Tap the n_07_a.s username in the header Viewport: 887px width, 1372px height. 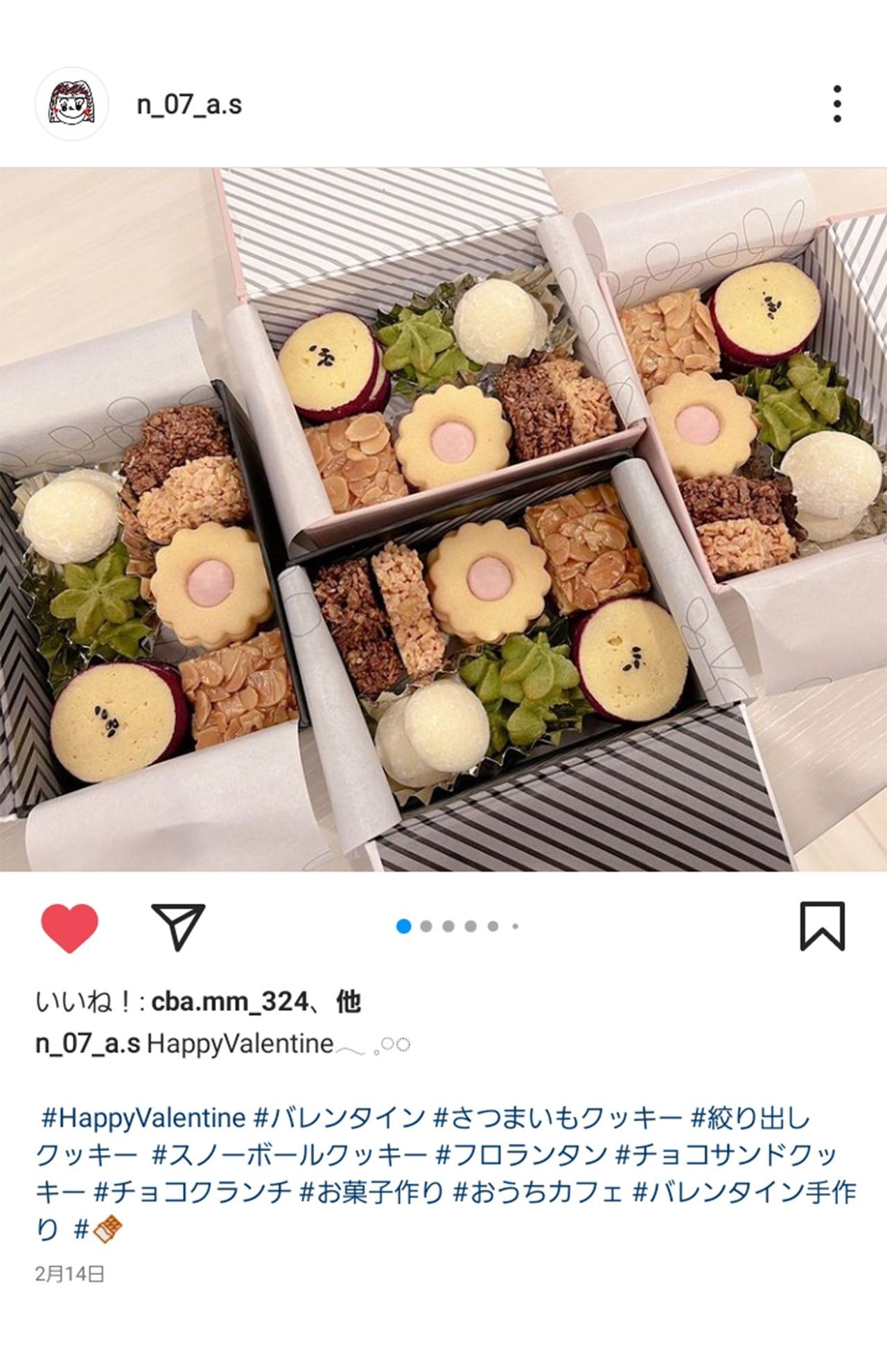coord(189,105)
